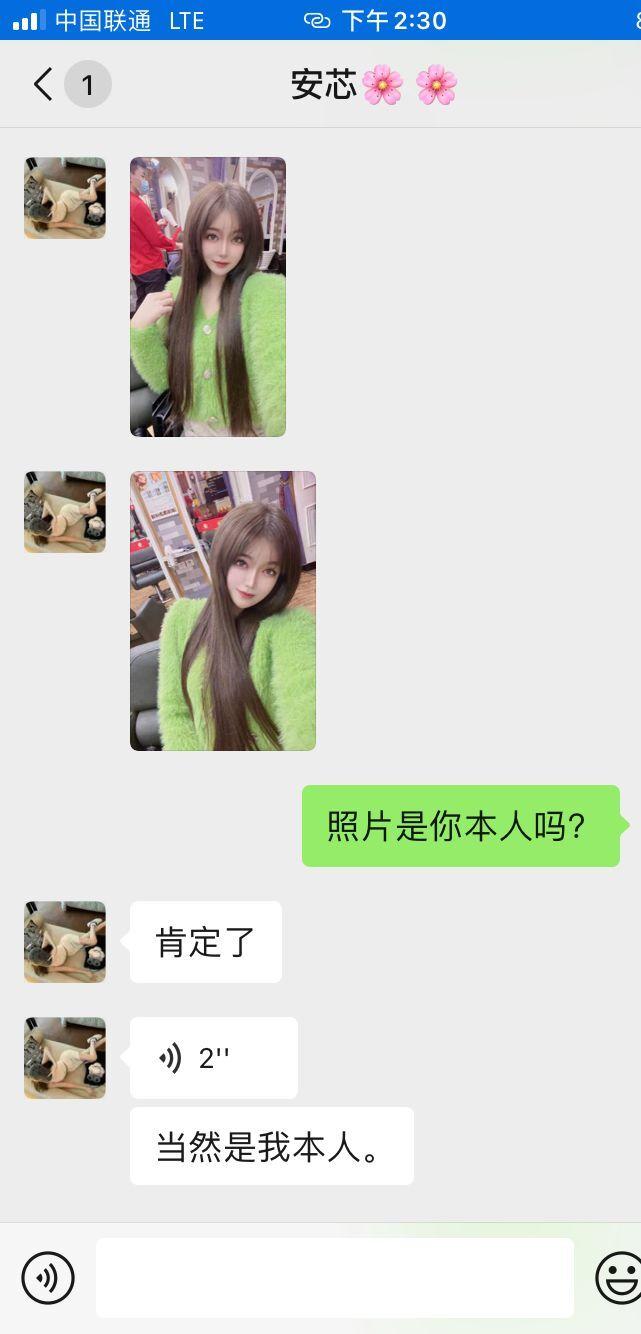Image resolution: width=641 pixels, height=1334 pixels.
Task: Open the second green sweater photo
Action: (x=223, y=611)
